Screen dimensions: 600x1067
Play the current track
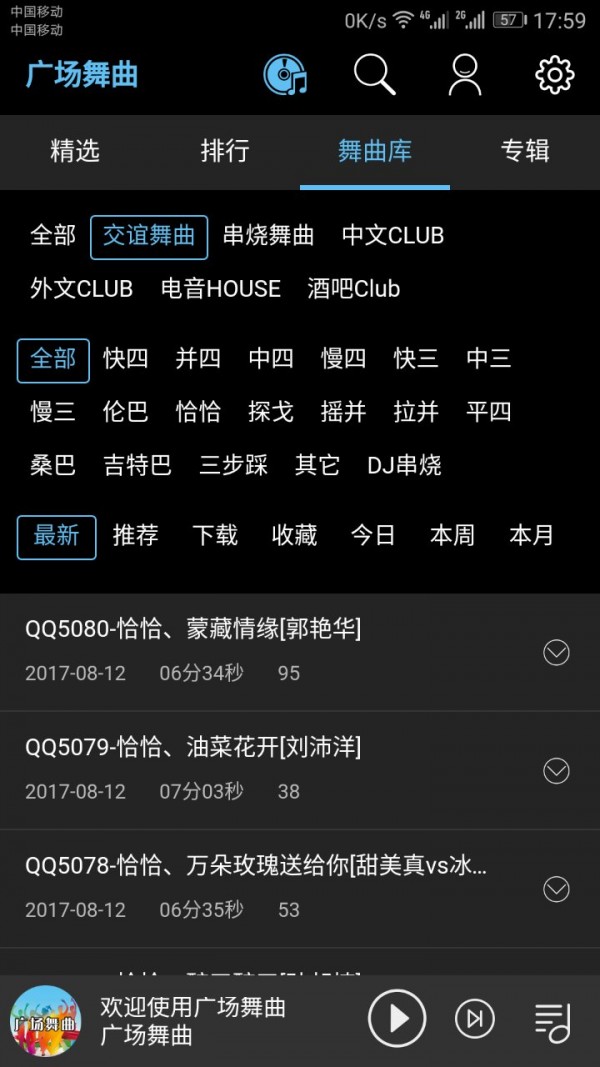point(397,1019)
